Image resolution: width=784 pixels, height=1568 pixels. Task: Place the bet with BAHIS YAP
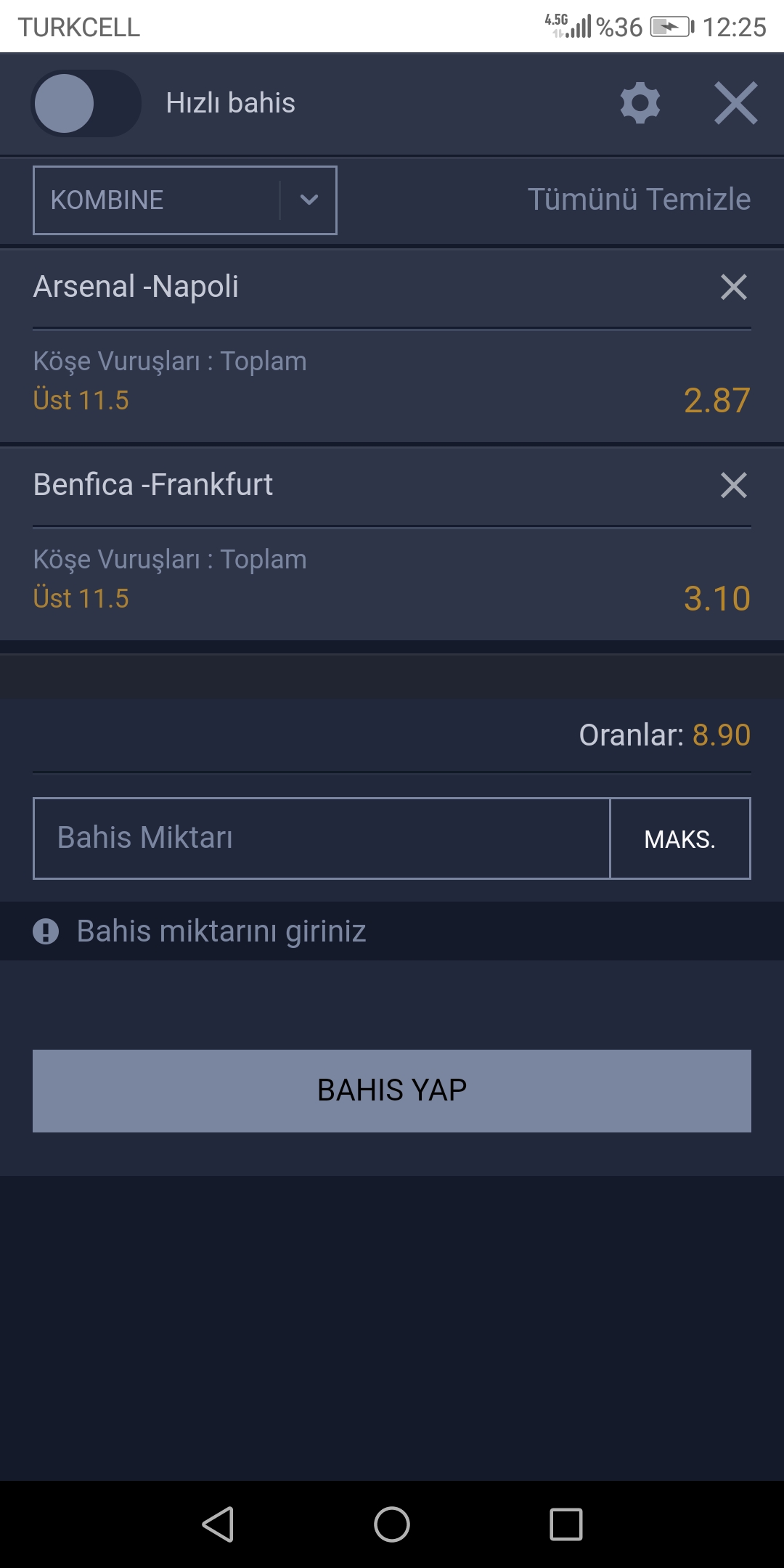click(392, 1091)
